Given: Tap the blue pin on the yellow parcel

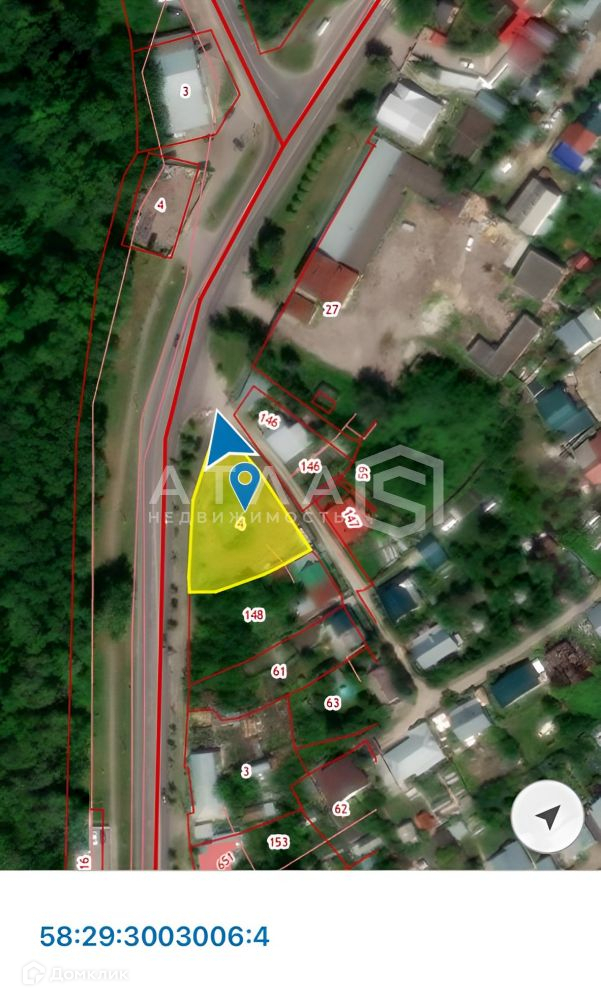Looking at the screenshot, I should coord(244,486).
